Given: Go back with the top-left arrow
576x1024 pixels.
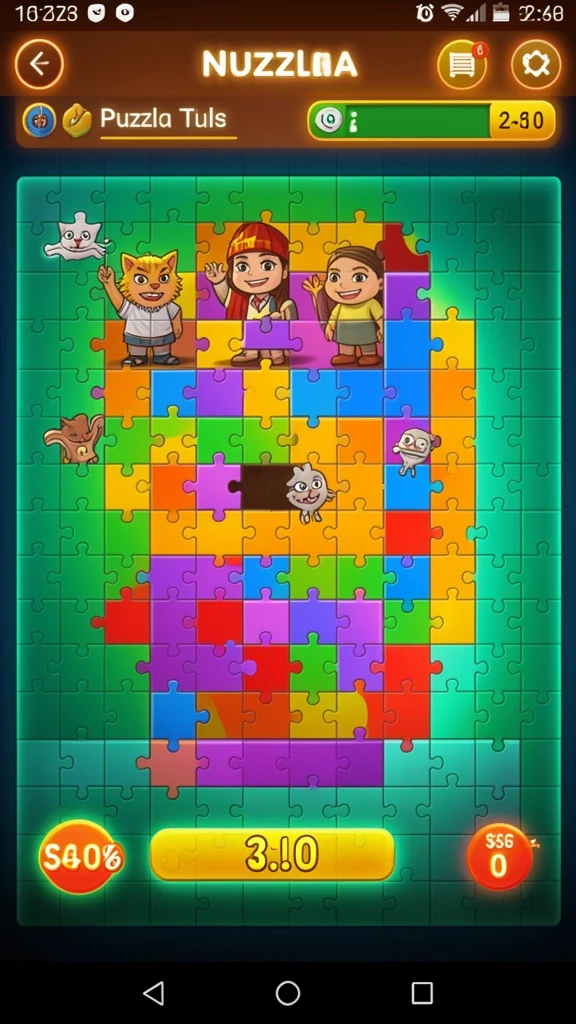Looking at the screenshot, I should [x=39, y=64].
